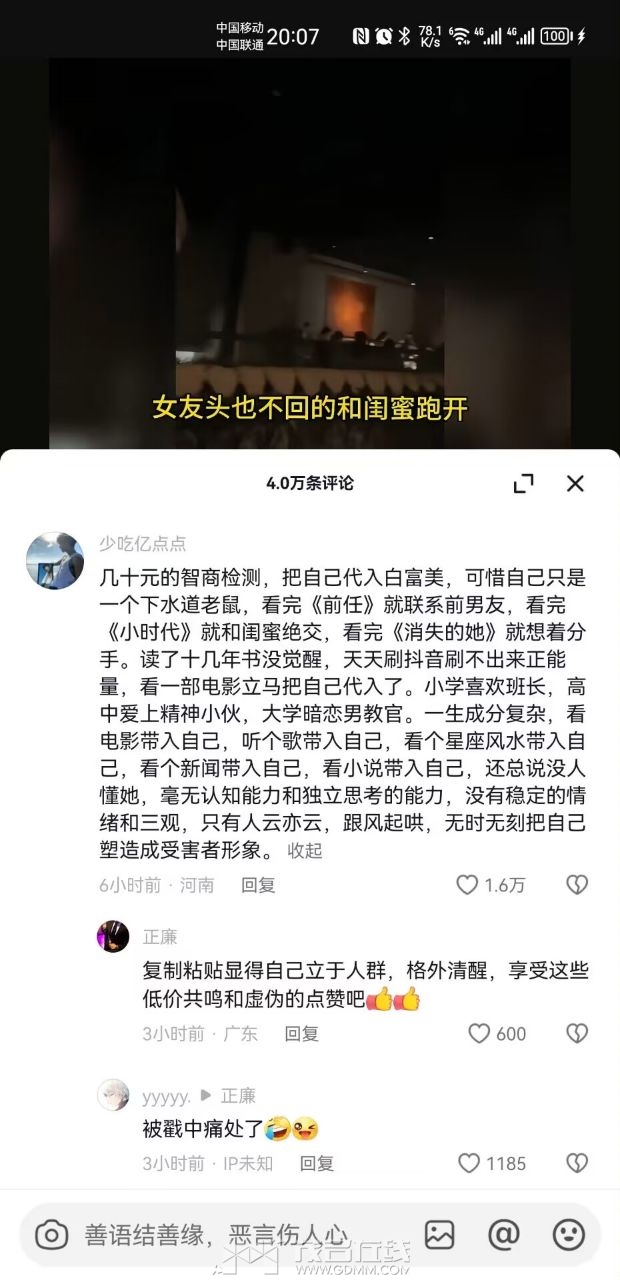This screenshot has height=1280, width=620.
Task: Collapse the long comment via 收起
Action: (305, 850)
